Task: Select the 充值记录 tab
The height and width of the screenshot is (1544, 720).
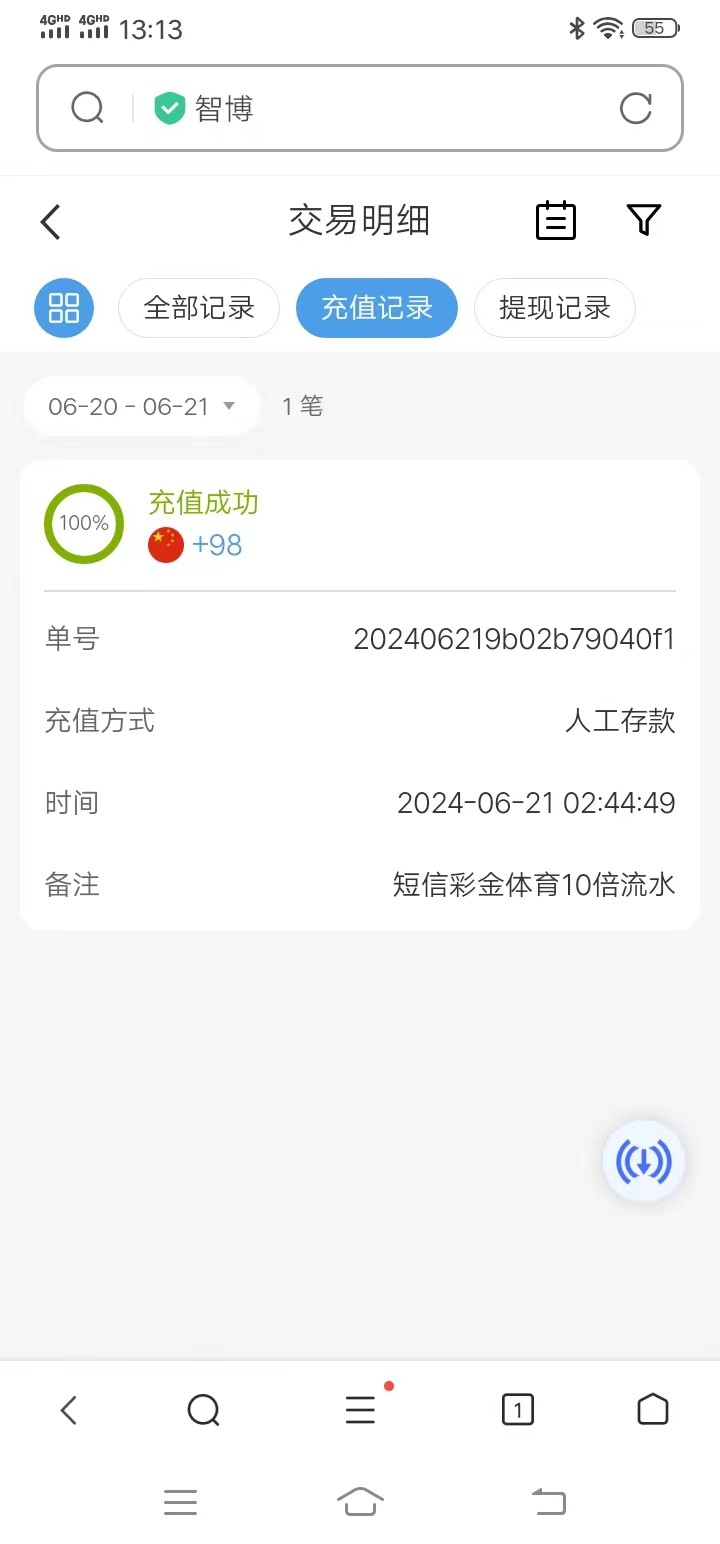Action: pos(377,308)
